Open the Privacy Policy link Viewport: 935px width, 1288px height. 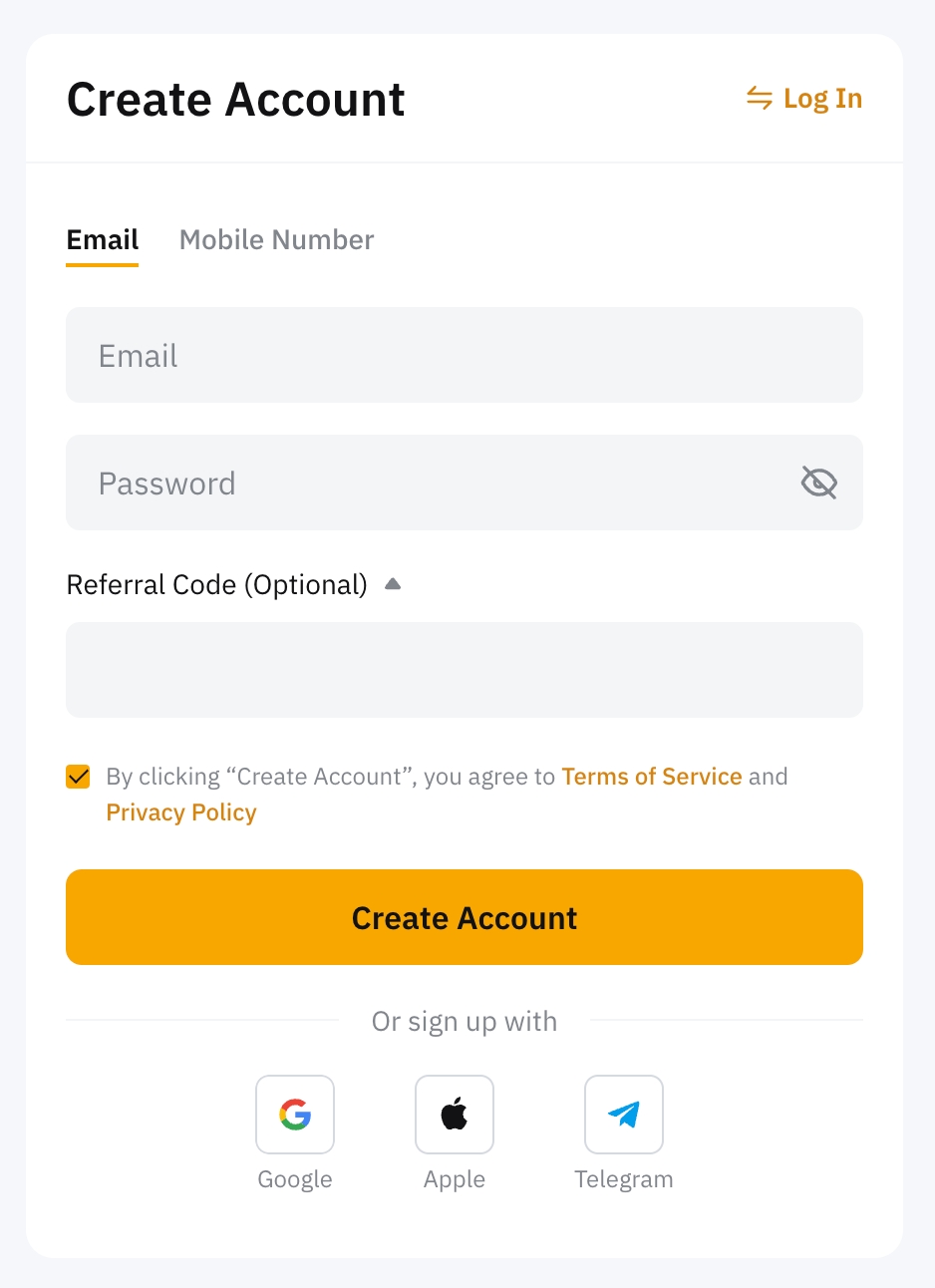181,812
